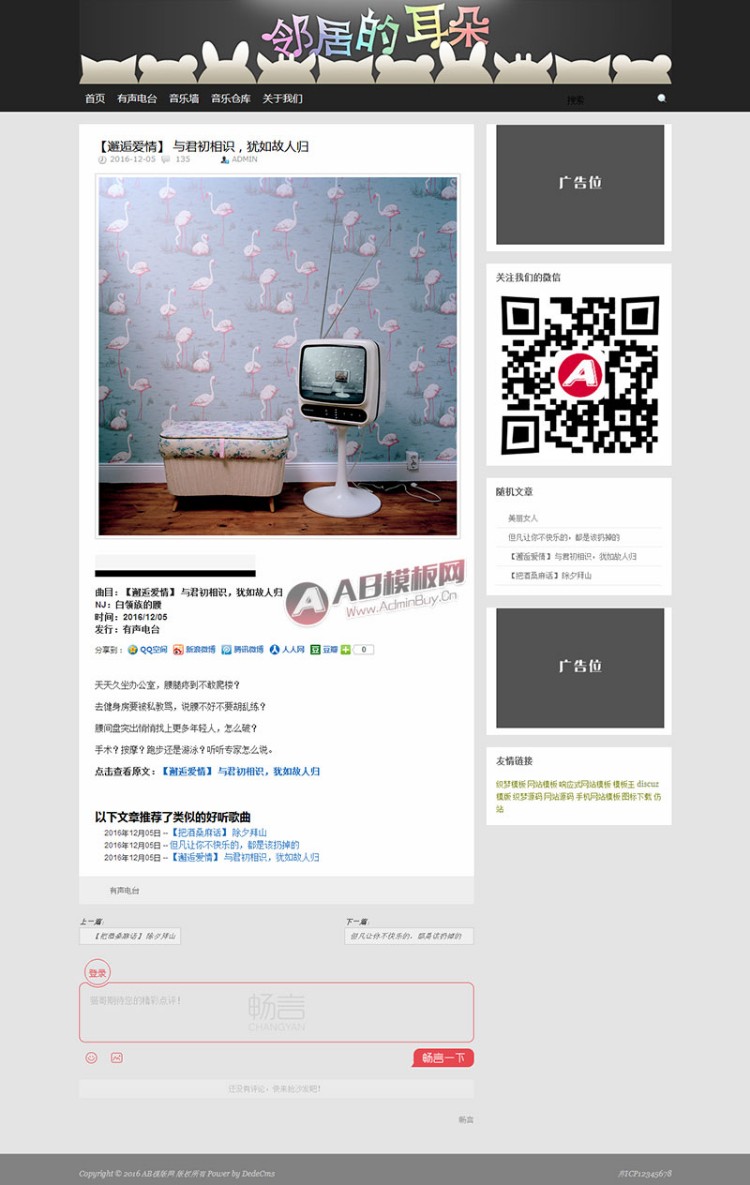The width and height of the screenshot is (750, 1185).
Task: Open the 首页 menu item
Action: point(95,99)
